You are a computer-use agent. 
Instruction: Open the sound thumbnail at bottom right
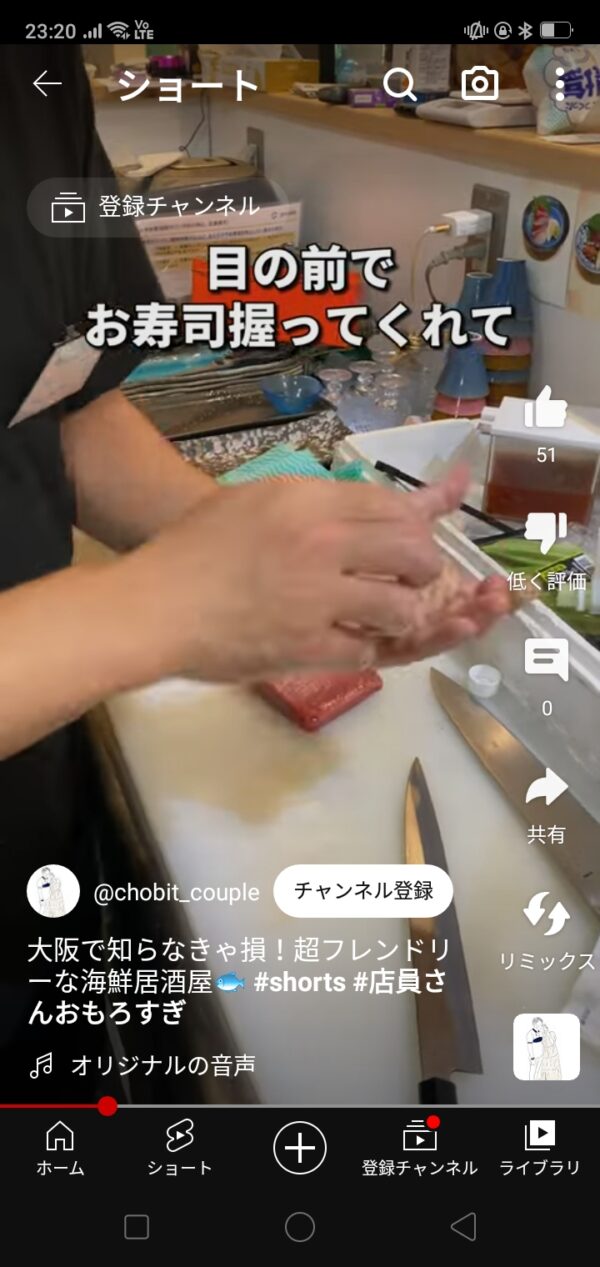pyautogui.click(x=546, y=1046)
